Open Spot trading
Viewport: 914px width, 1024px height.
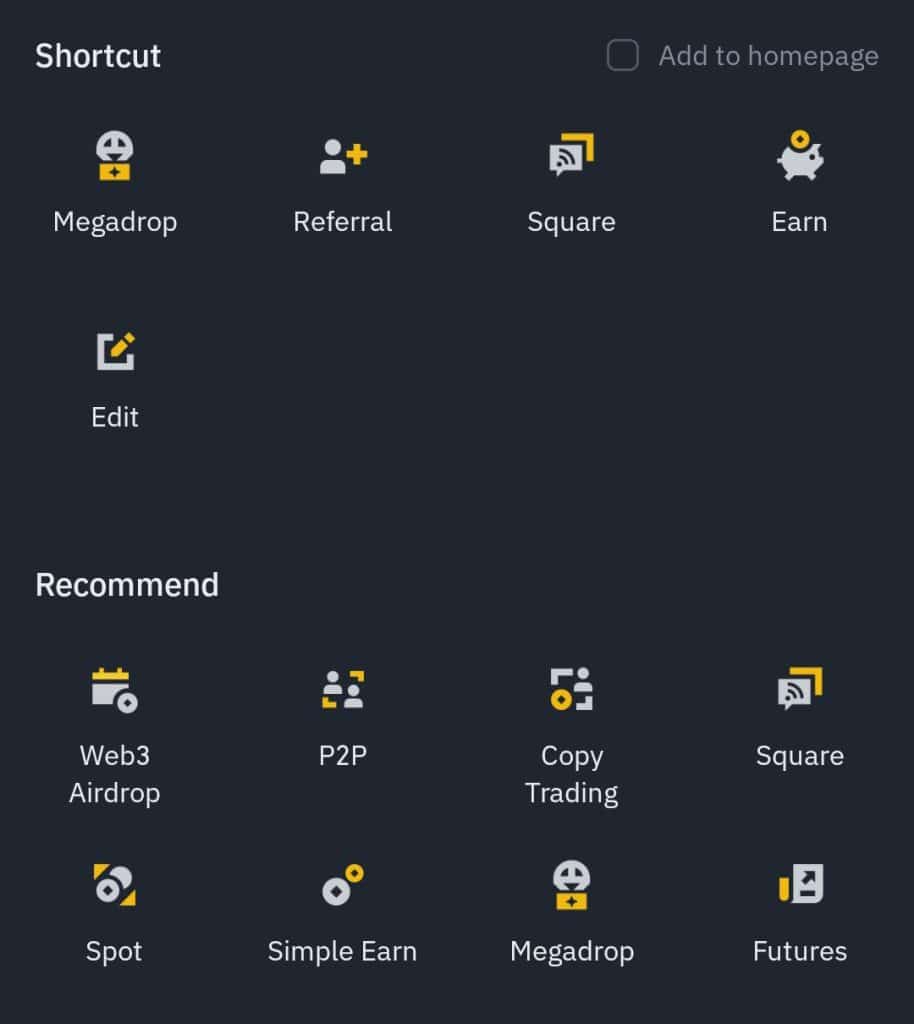(x=115, y=910)
